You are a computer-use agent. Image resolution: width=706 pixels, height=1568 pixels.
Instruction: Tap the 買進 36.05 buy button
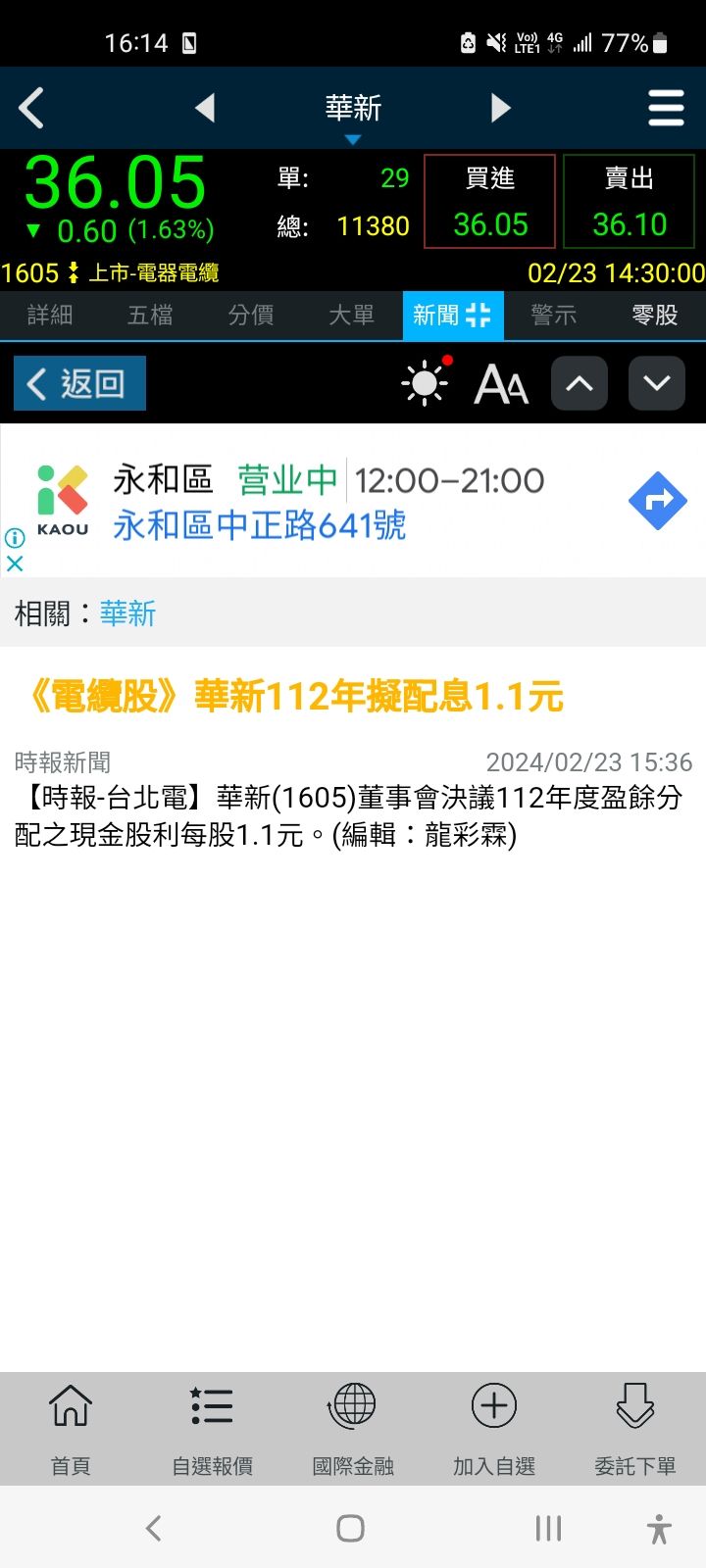[488, 200]
